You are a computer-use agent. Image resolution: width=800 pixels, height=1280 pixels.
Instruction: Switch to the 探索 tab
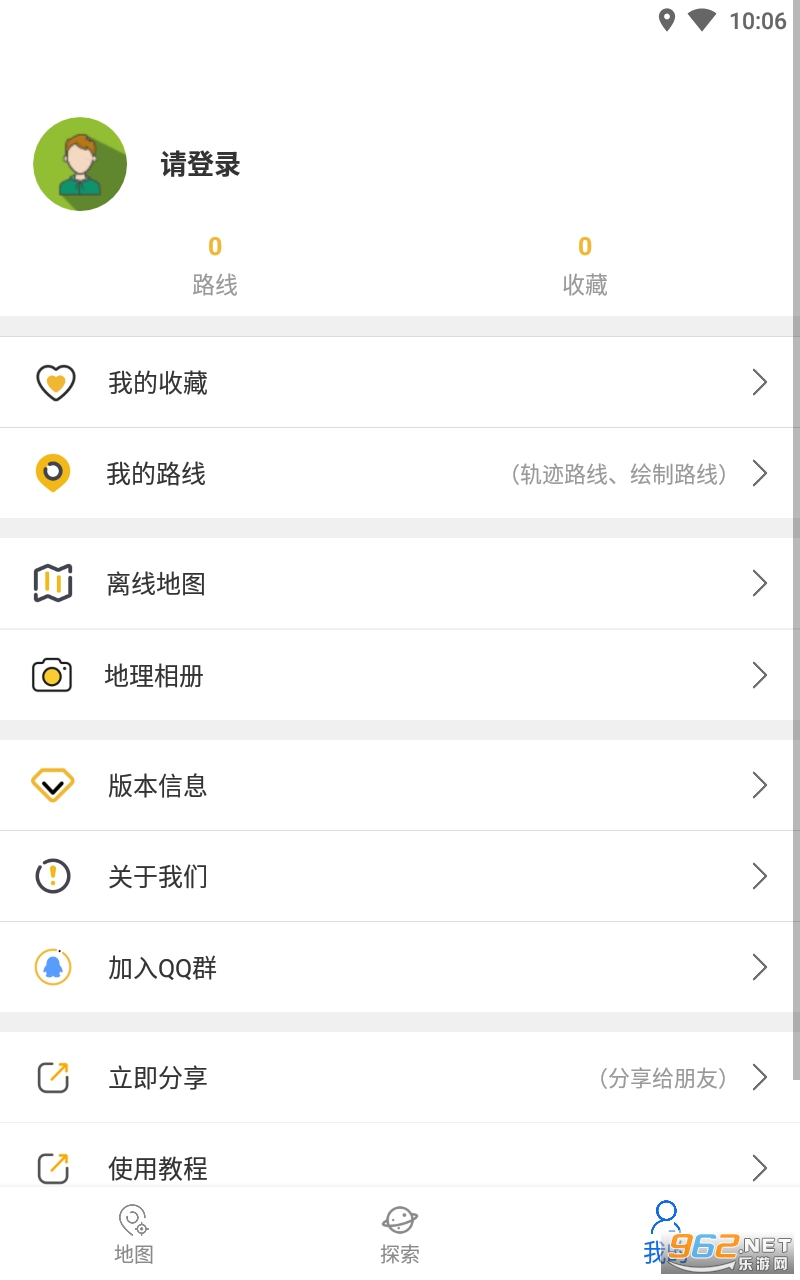(400, 1234)
